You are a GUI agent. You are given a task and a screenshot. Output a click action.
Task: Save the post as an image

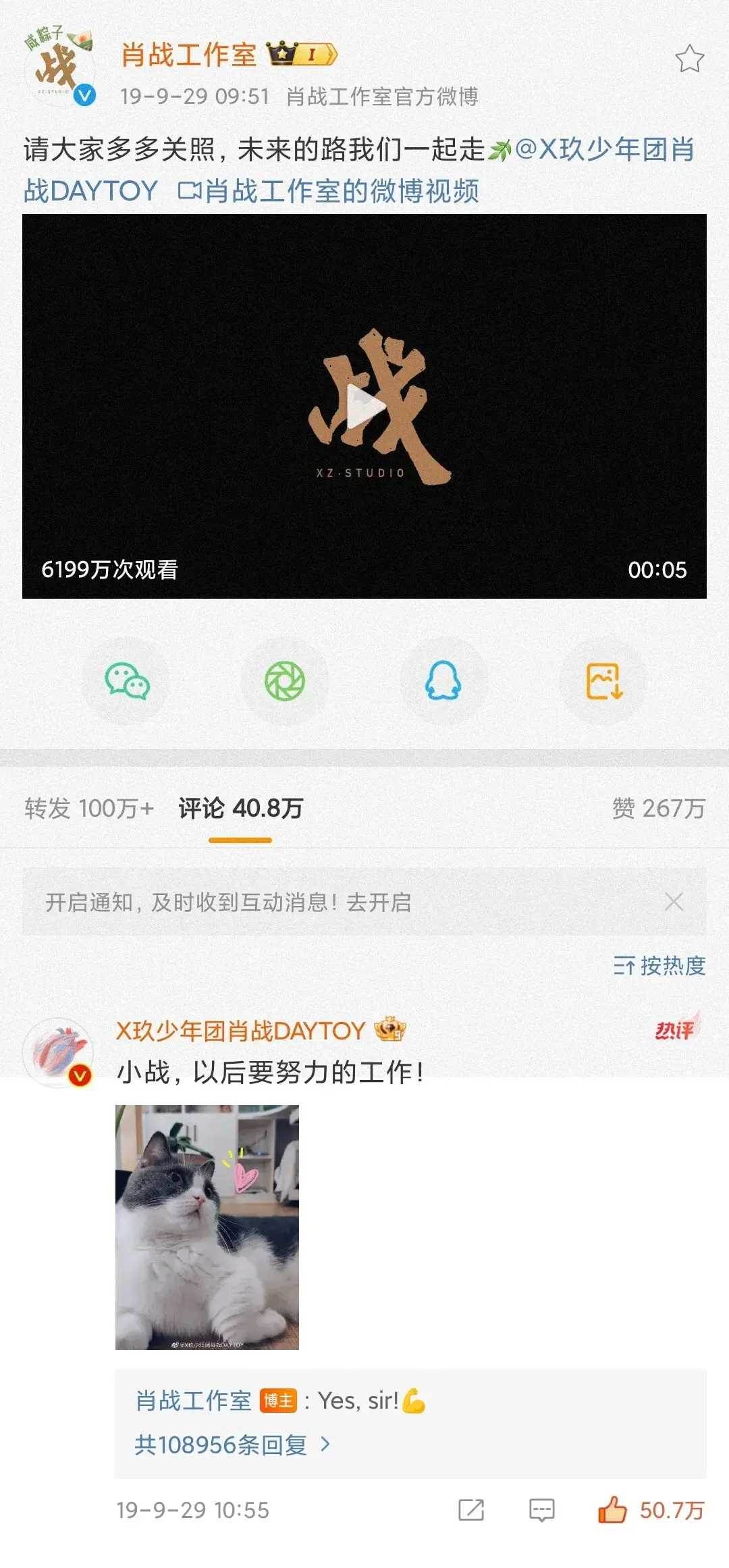tap(603, 681)
